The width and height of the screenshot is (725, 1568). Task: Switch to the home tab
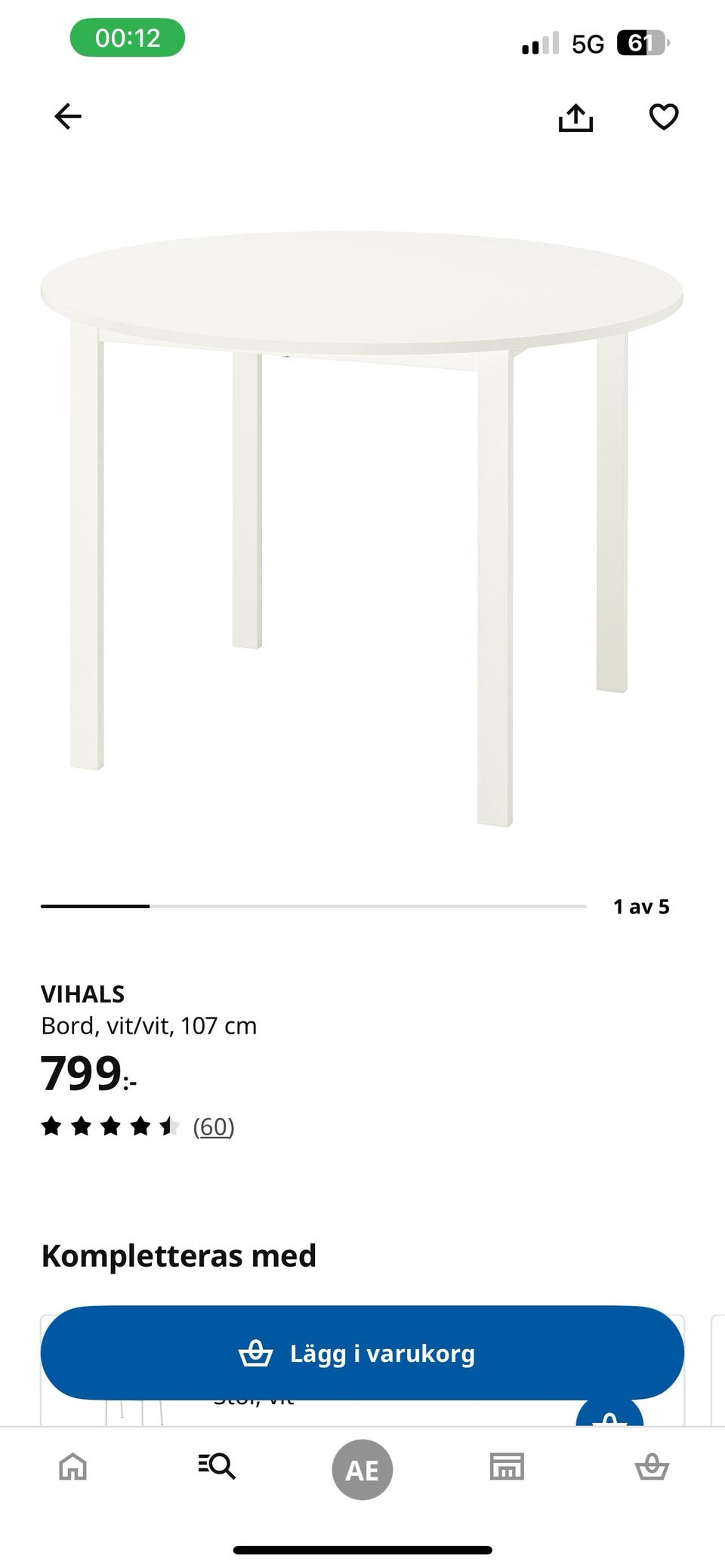[x=73, y=1466]
